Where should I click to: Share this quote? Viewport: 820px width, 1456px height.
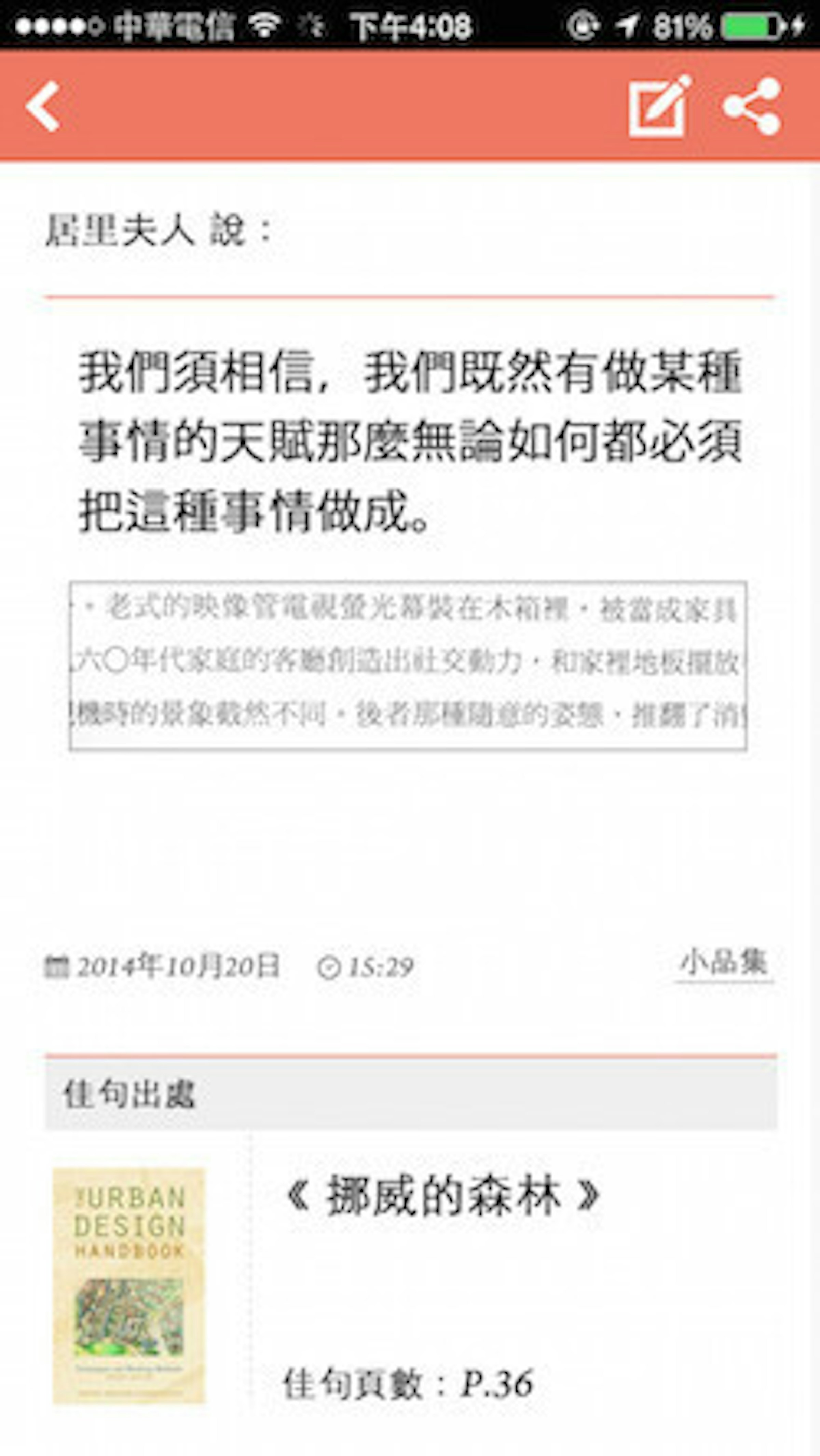pos(753,106)
